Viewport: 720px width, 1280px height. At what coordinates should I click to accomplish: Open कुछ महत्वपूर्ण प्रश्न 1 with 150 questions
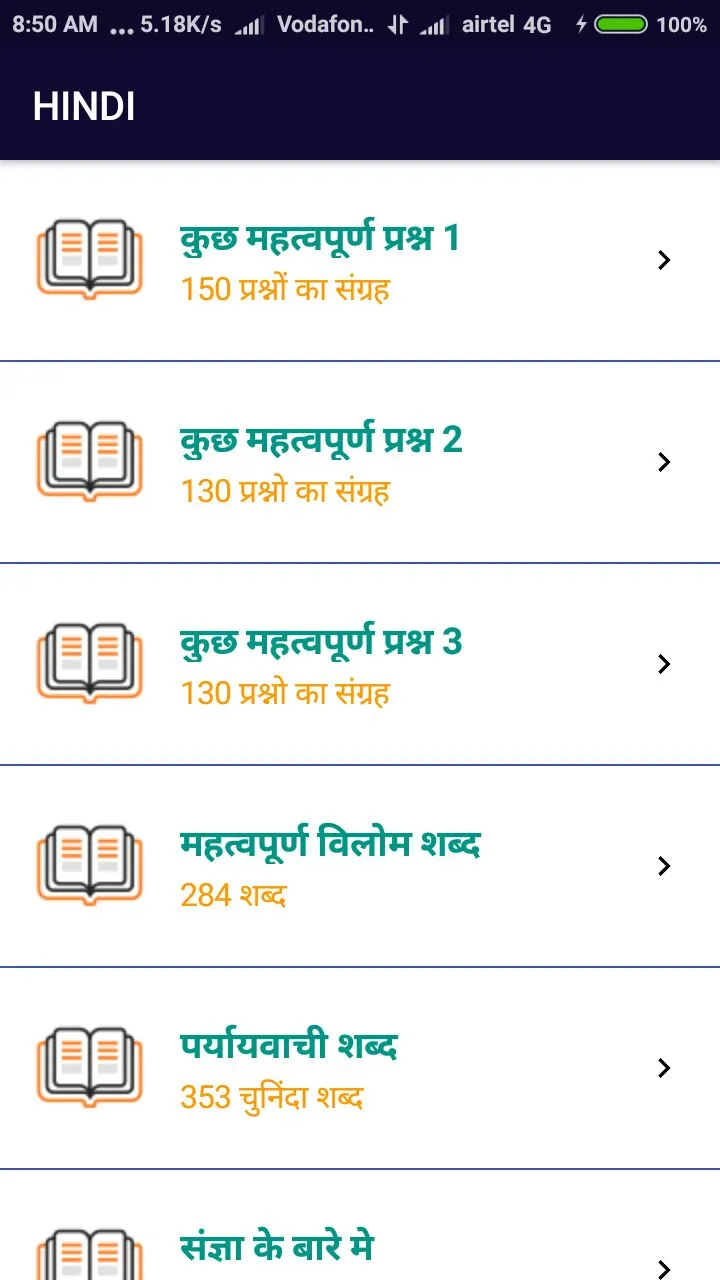[360, 261]
